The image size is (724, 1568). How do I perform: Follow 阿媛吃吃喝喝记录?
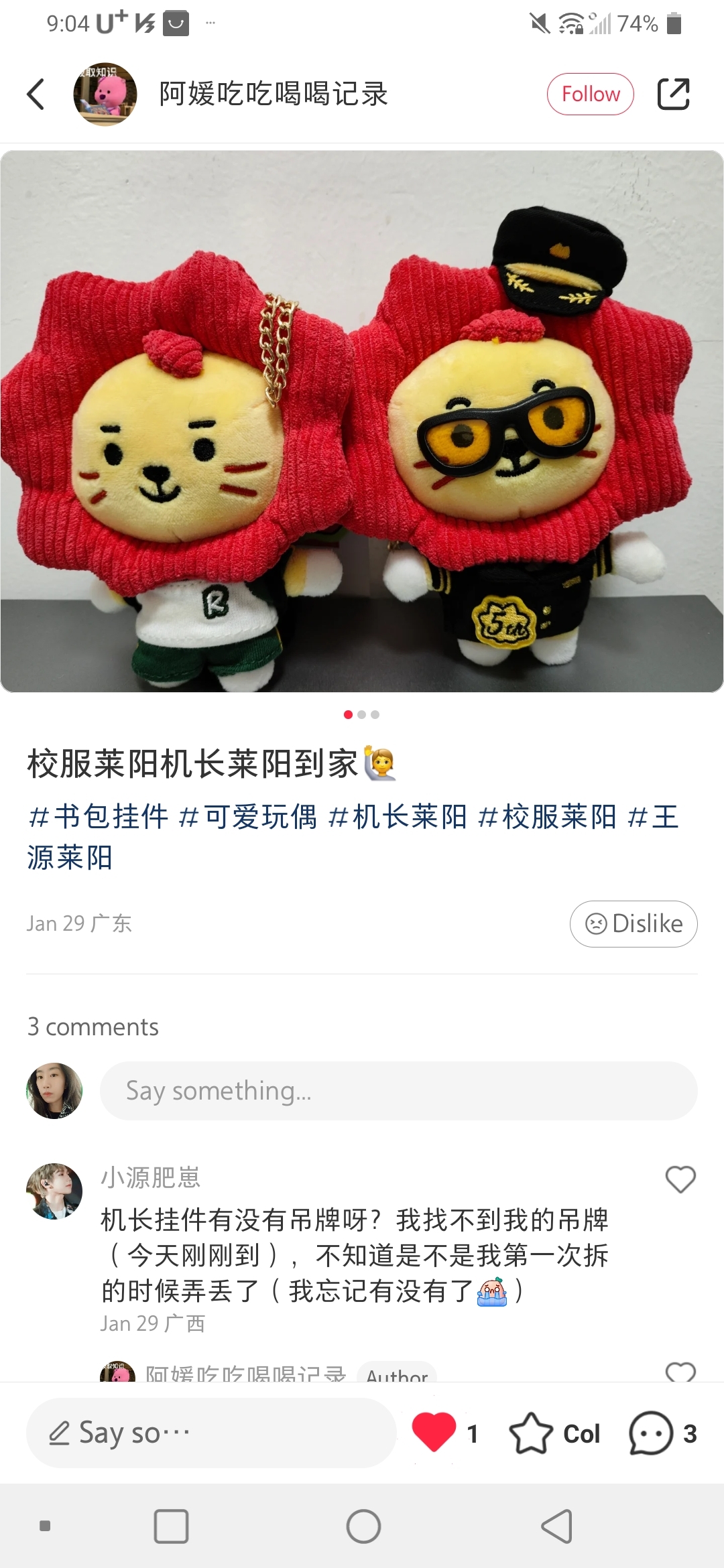(x=590, y=94)
